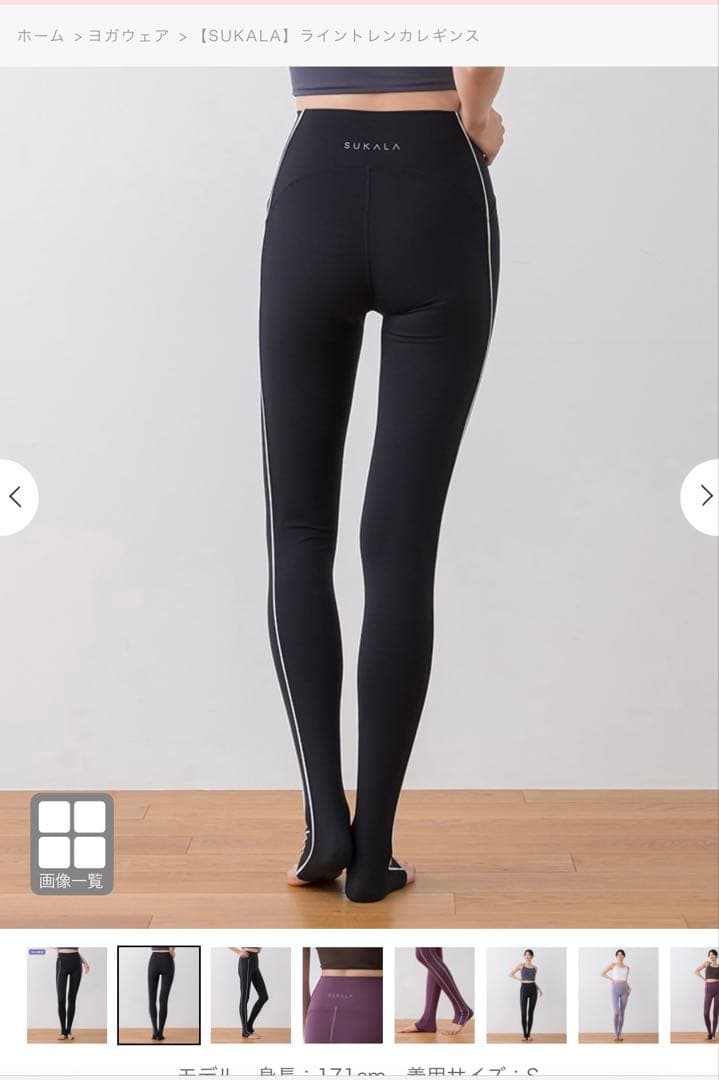Viewport: 719px width, 1080px height.
Task: View the purple leggings foot close-up thumbnail
Action: (x=435, y=995)
